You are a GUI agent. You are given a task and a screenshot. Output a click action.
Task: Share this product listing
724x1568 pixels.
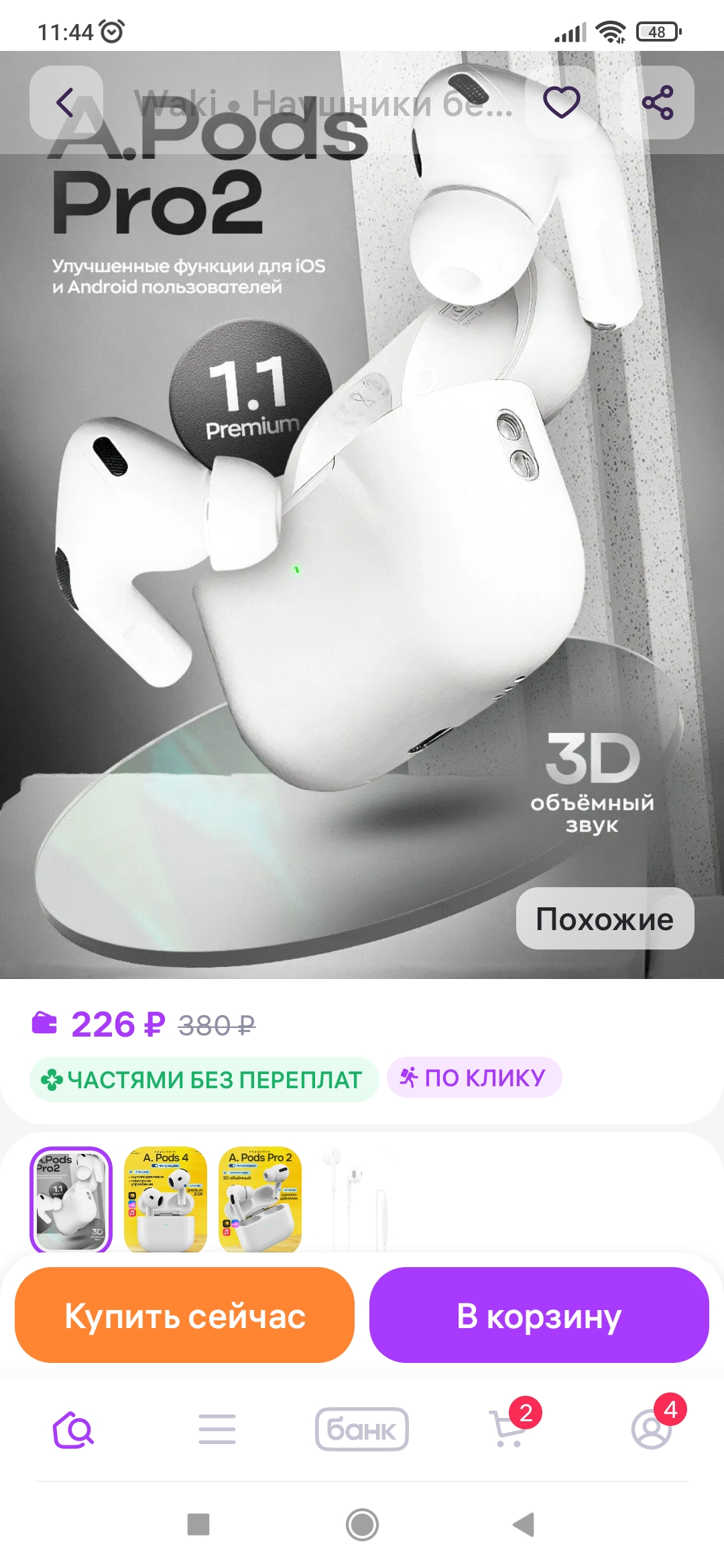658,103
